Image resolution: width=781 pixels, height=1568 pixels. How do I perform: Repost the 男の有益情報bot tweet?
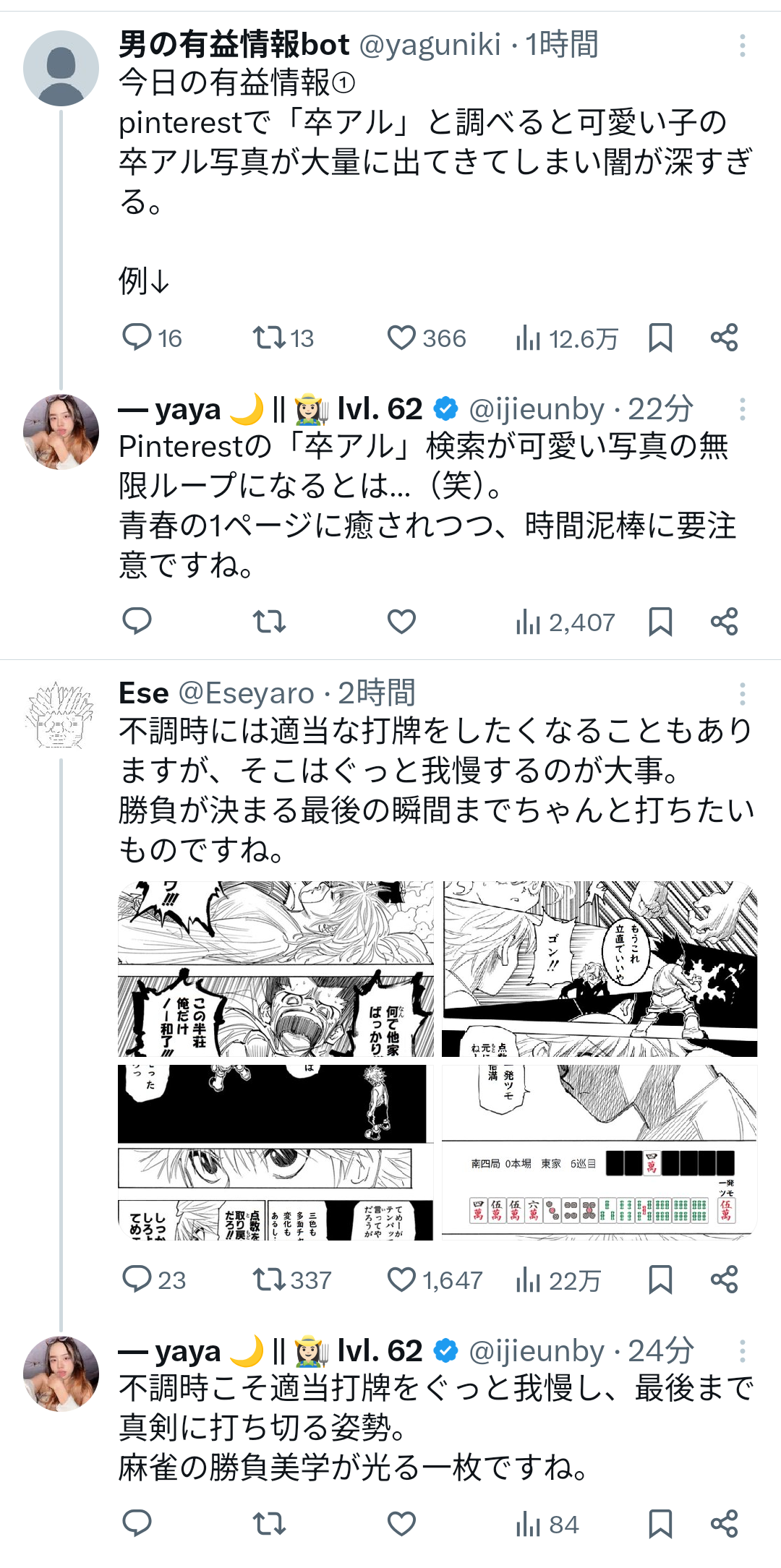269,338
